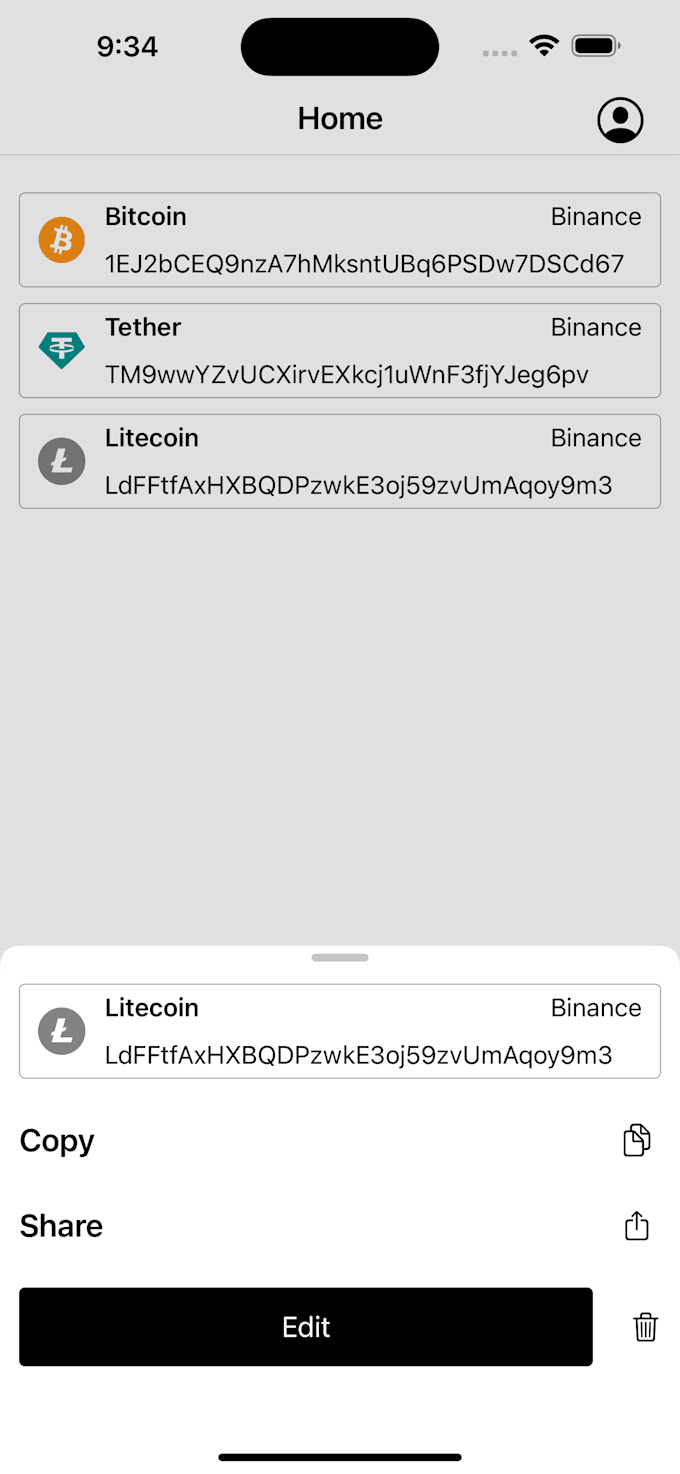Open the profile icon in the header

tap(620, 120)
